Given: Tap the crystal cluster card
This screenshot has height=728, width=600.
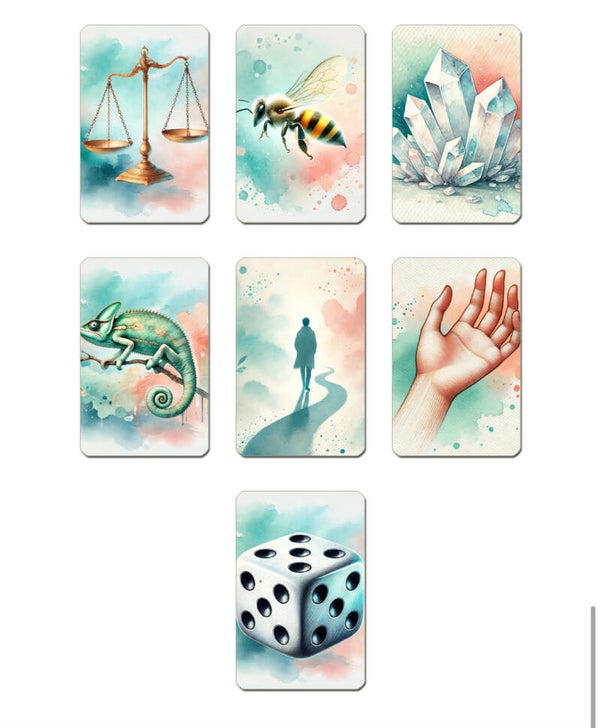Looking at the screenshot, I should 457,124.
